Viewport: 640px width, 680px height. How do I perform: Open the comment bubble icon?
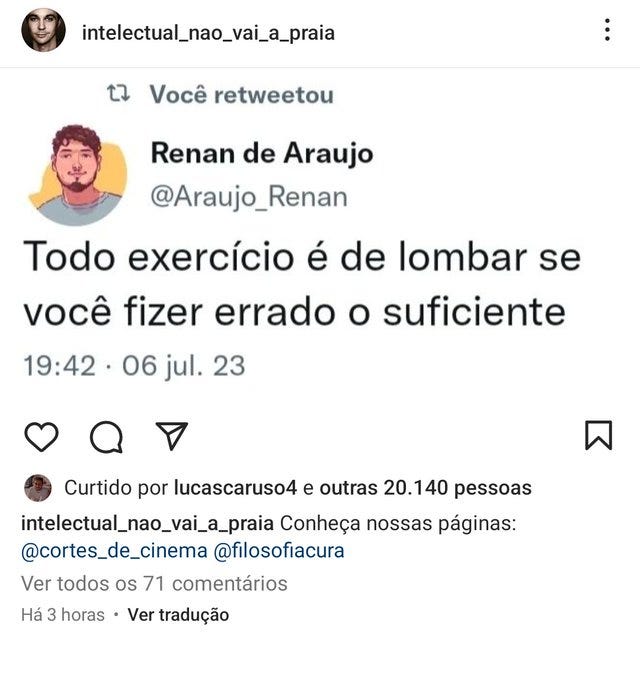pyautogui.click(x=105, y=436)
